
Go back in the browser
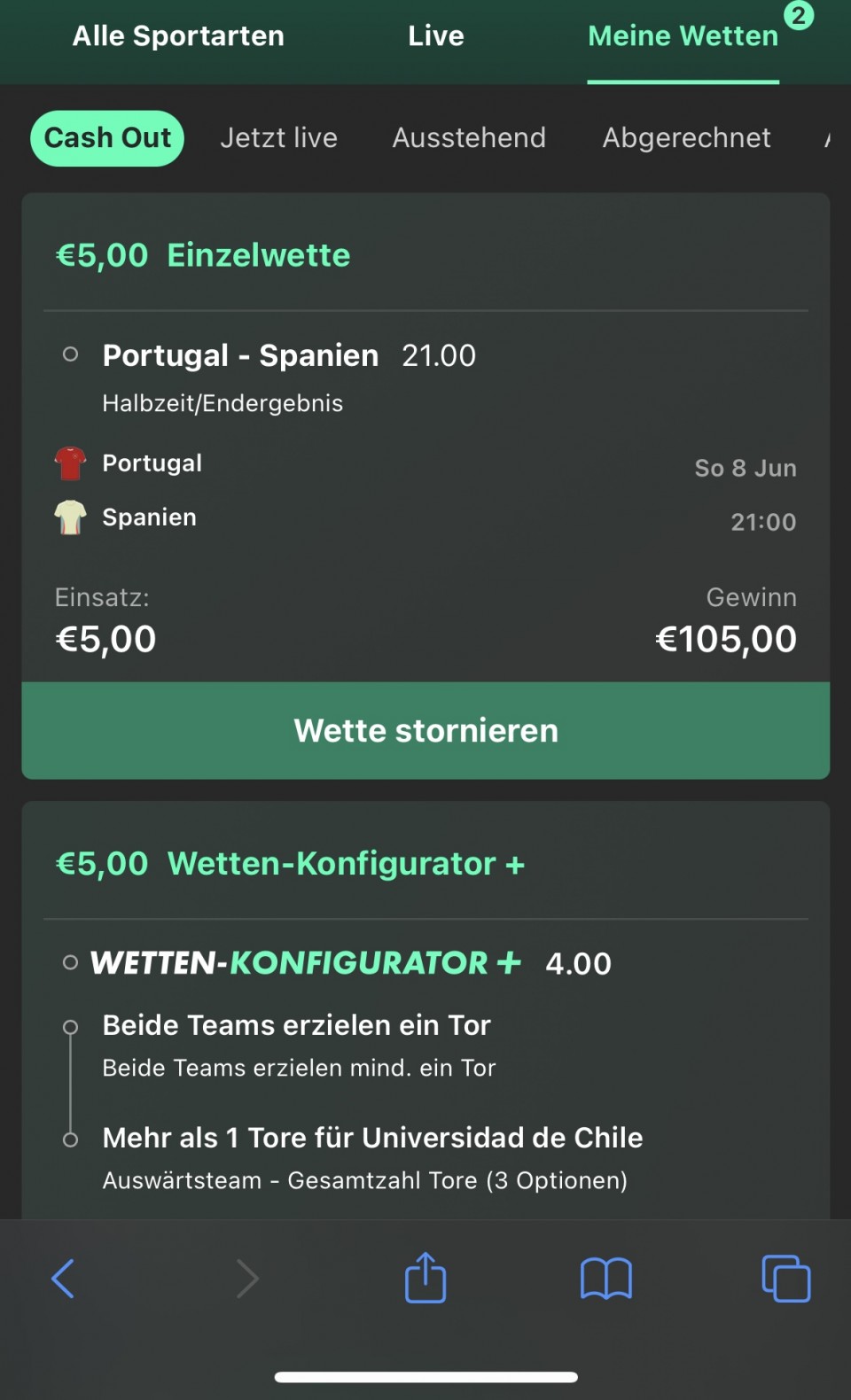tap(63, 1279)
